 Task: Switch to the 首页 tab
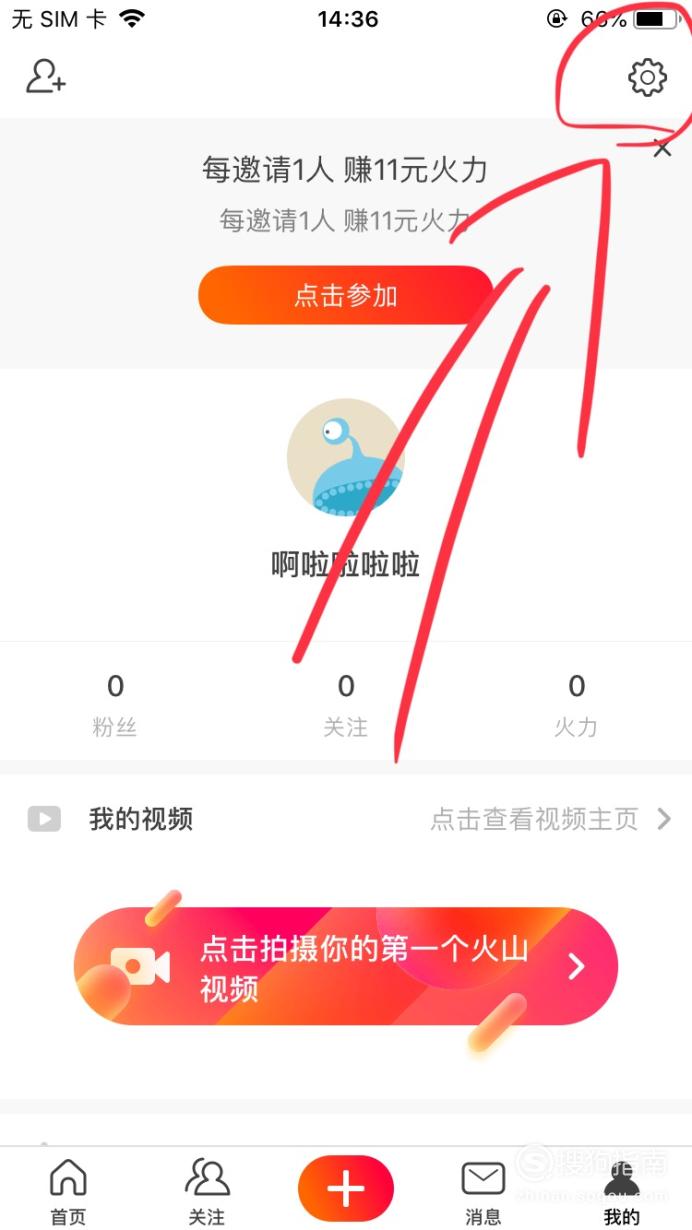pos(68,1191)
